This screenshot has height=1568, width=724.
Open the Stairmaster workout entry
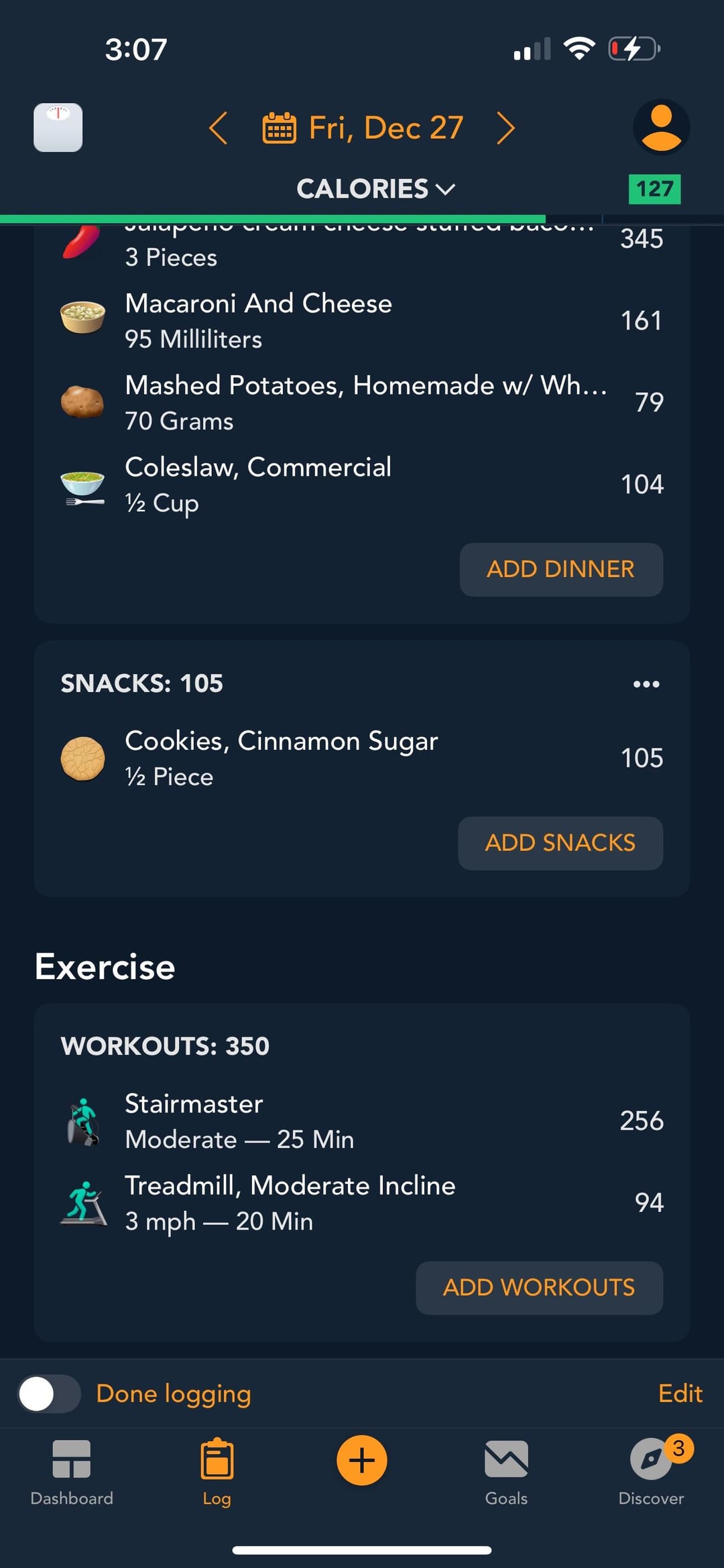(362, 1121)
